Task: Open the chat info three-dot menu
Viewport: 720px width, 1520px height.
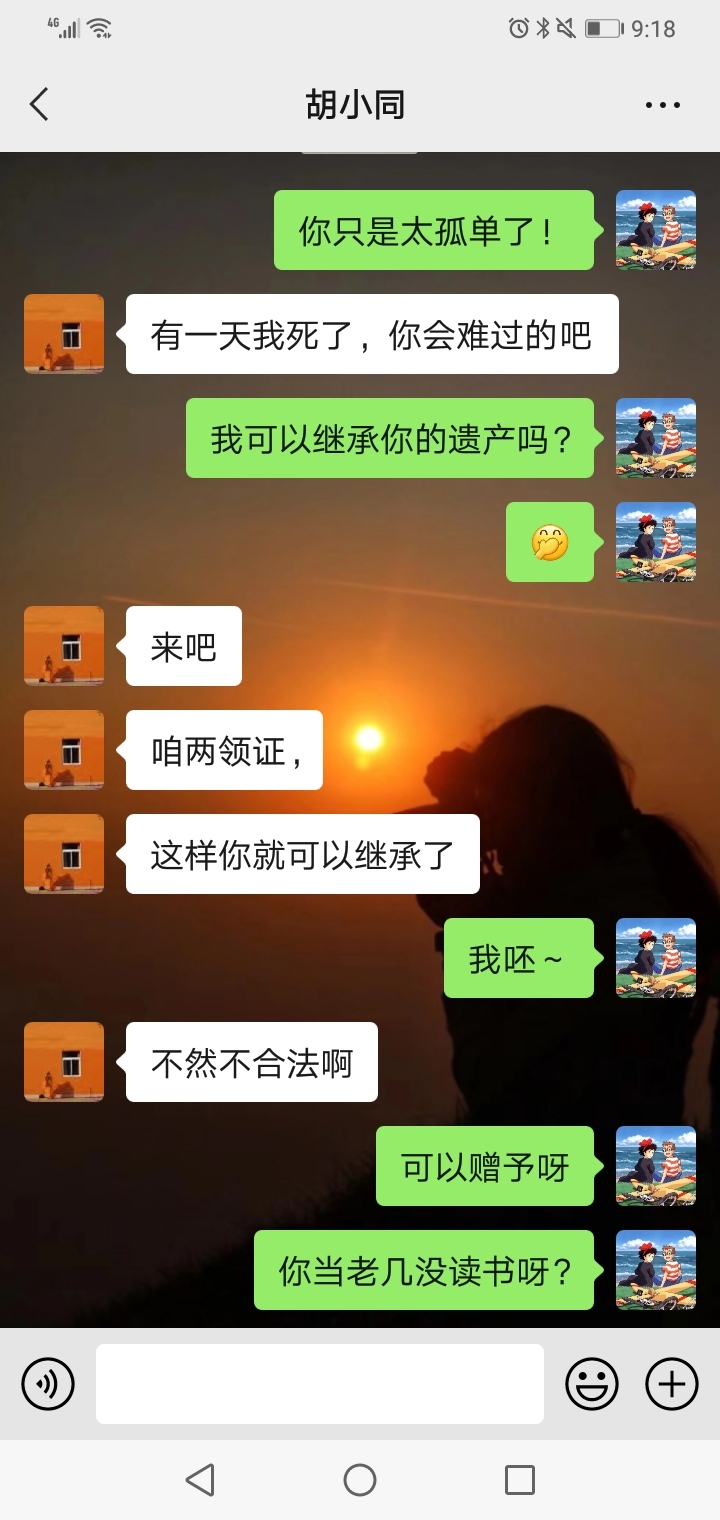Action: point(662,105)
